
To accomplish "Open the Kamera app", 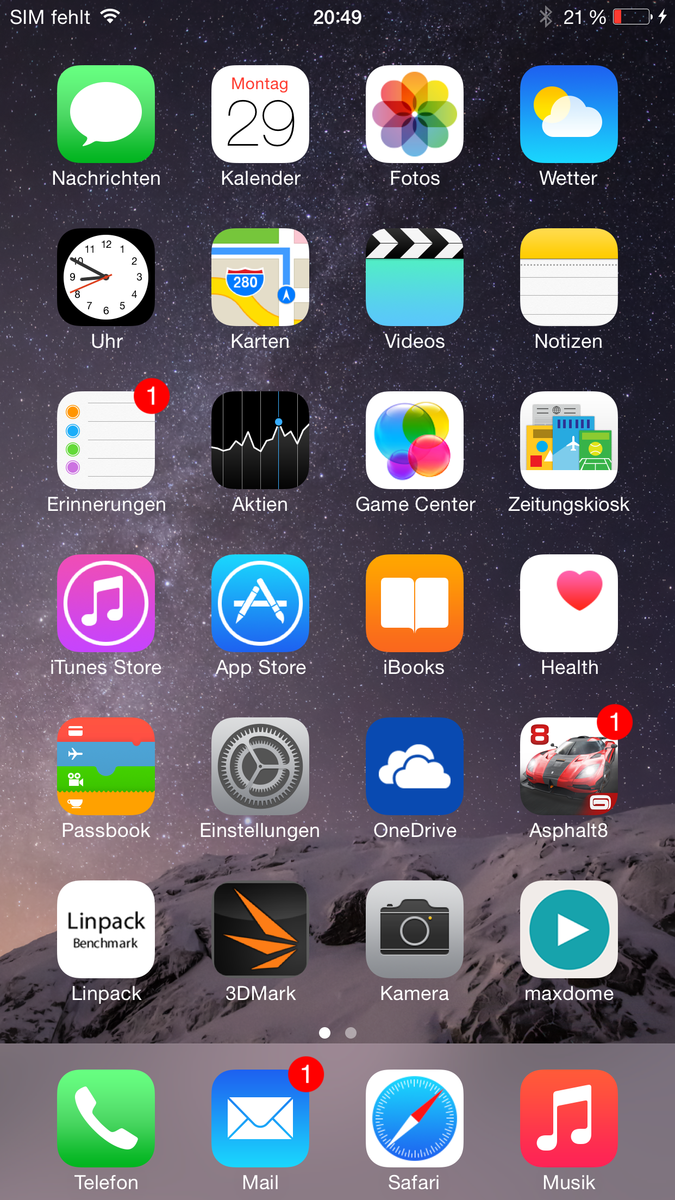I will (x=414, y=929).
